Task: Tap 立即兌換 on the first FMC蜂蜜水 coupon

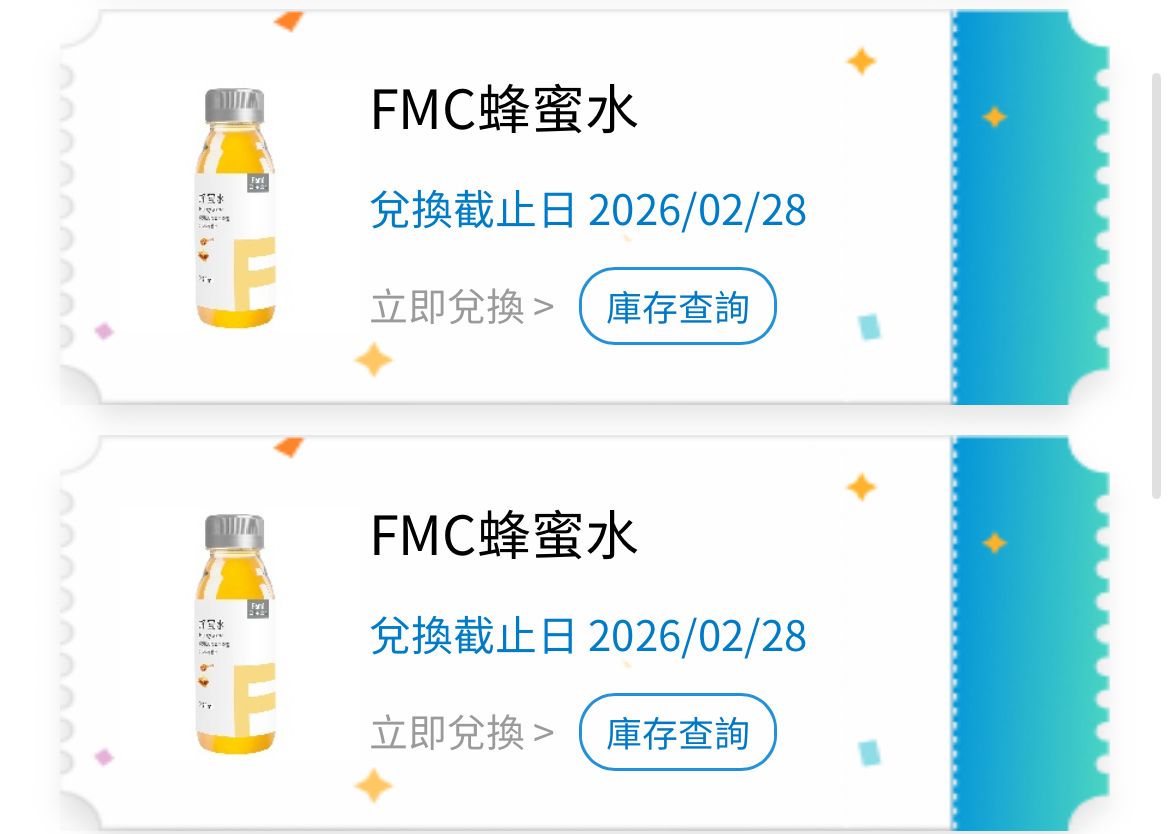Action: pos(461,307)
